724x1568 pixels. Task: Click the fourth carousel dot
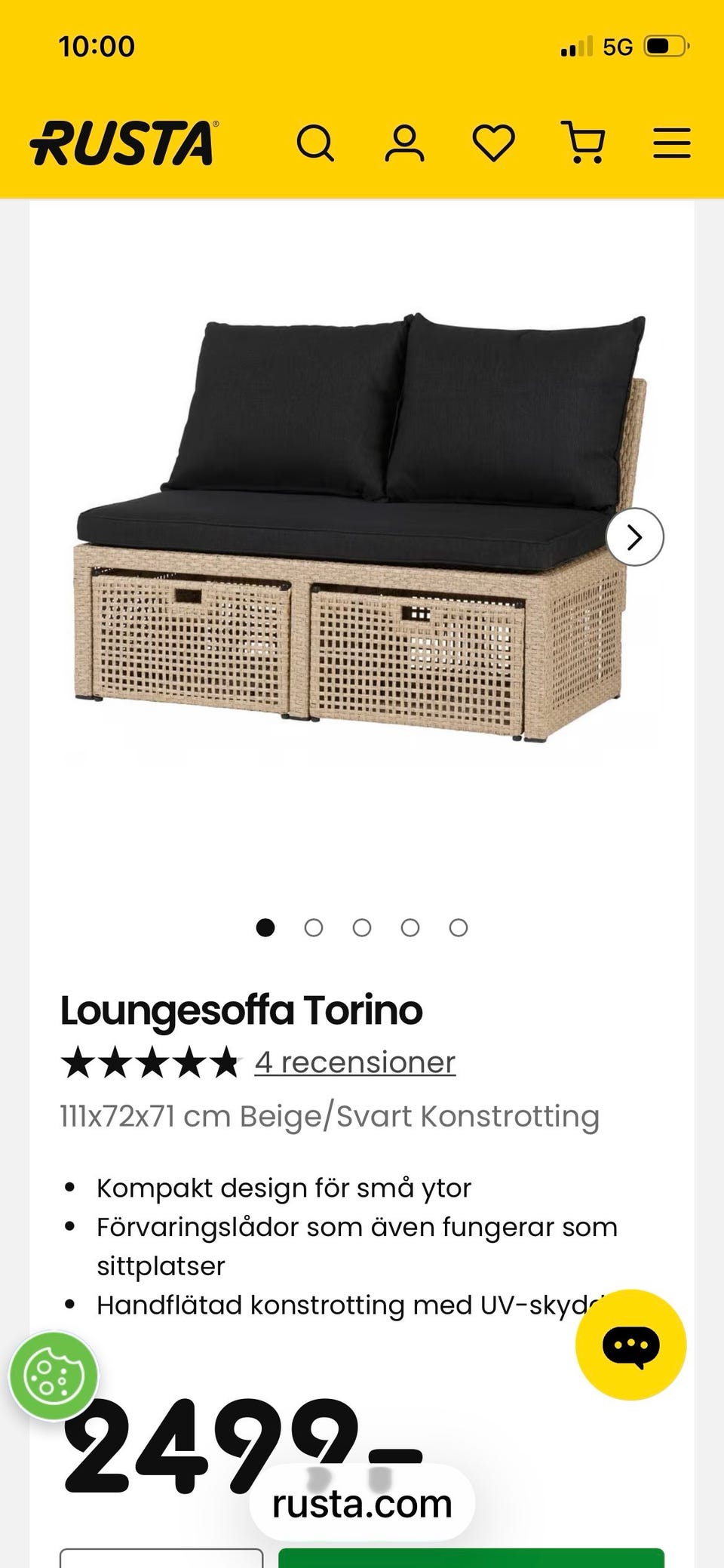click(410, 928)
